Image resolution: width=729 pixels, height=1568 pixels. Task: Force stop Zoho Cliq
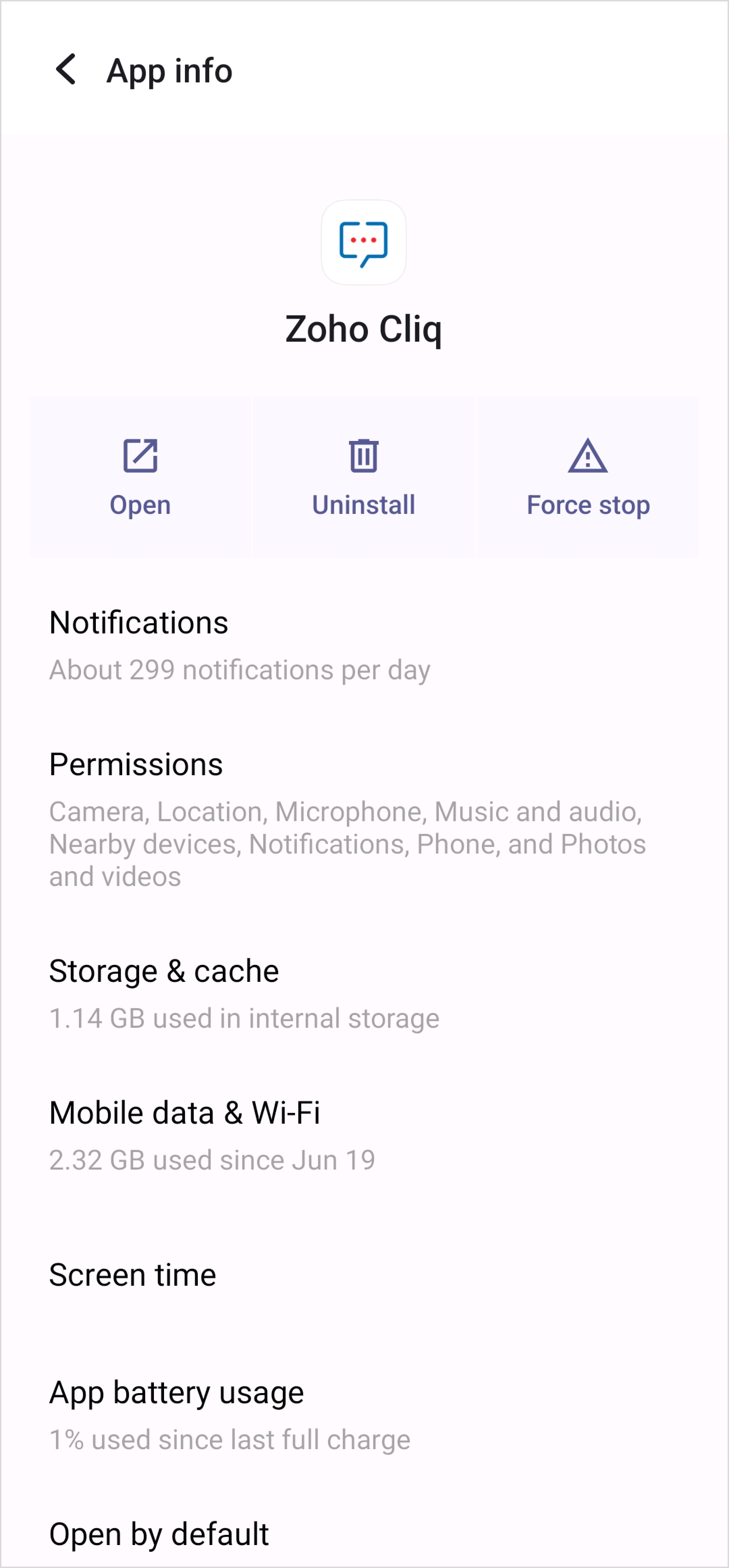[x=588, y=477]
